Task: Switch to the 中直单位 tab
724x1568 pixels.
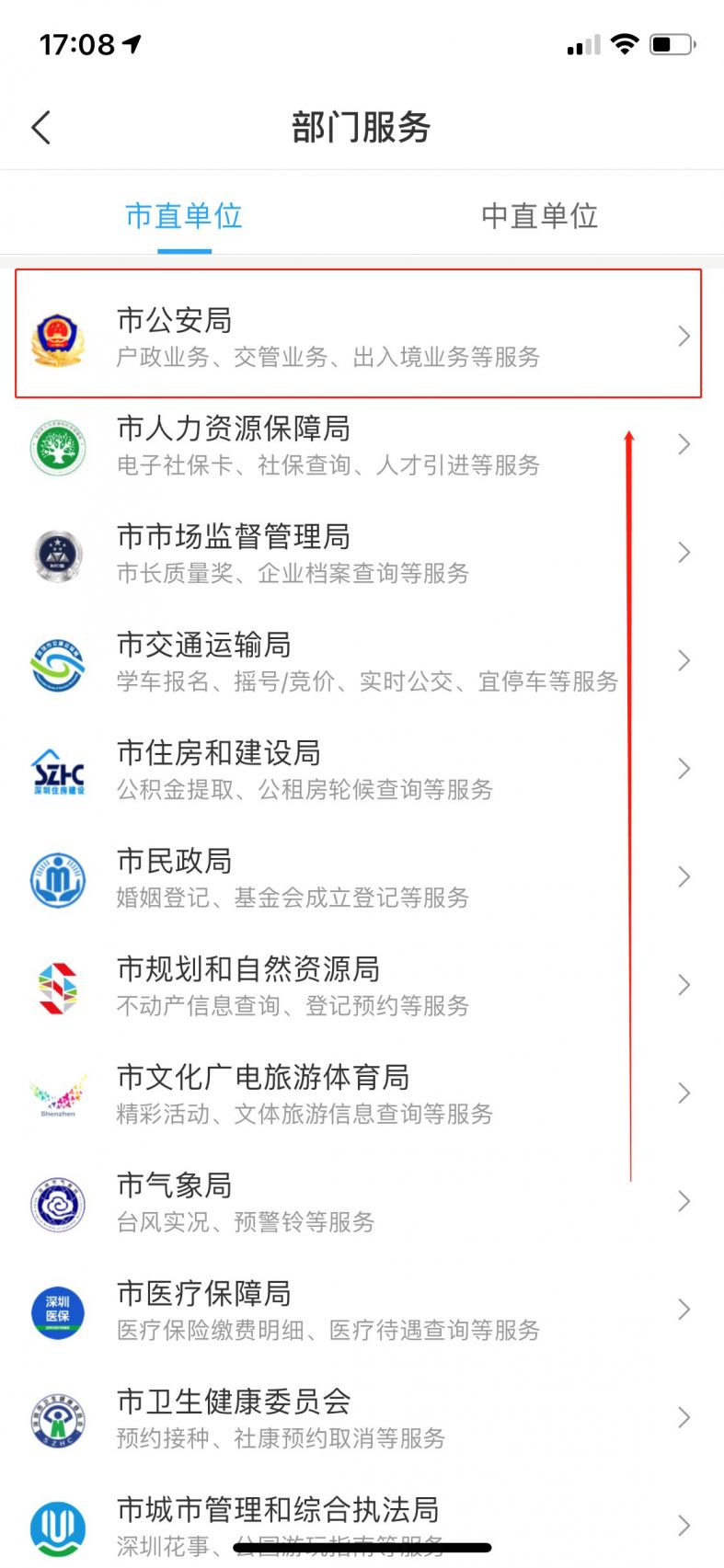Action: pos(540,216)
